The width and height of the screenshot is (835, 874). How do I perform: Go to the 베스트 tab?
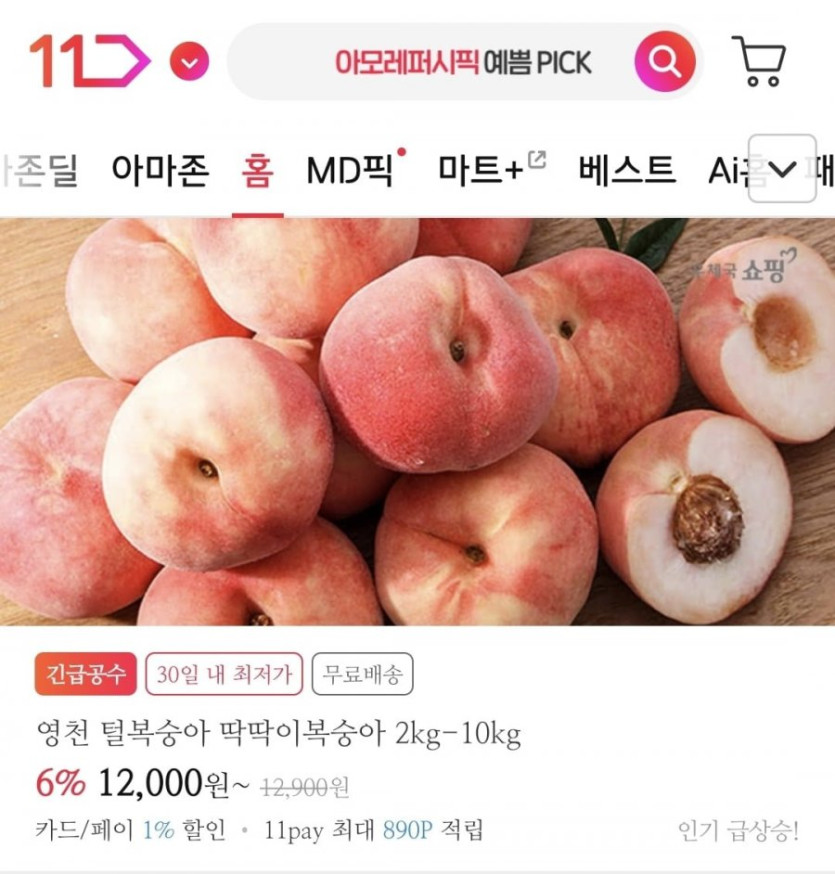[x=626, y=171]
